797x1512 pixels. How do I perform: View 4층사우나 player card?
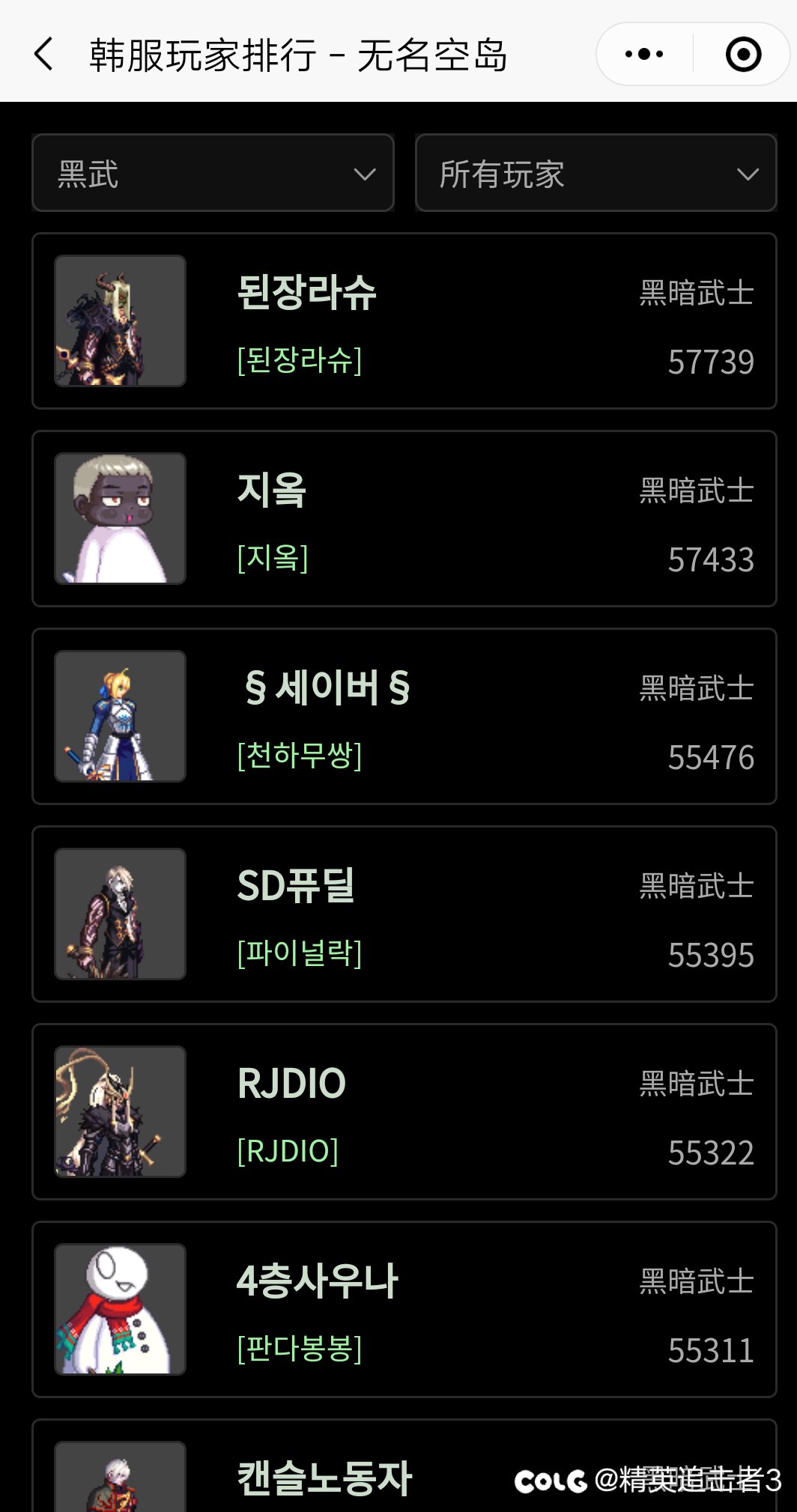[404, 1310]
